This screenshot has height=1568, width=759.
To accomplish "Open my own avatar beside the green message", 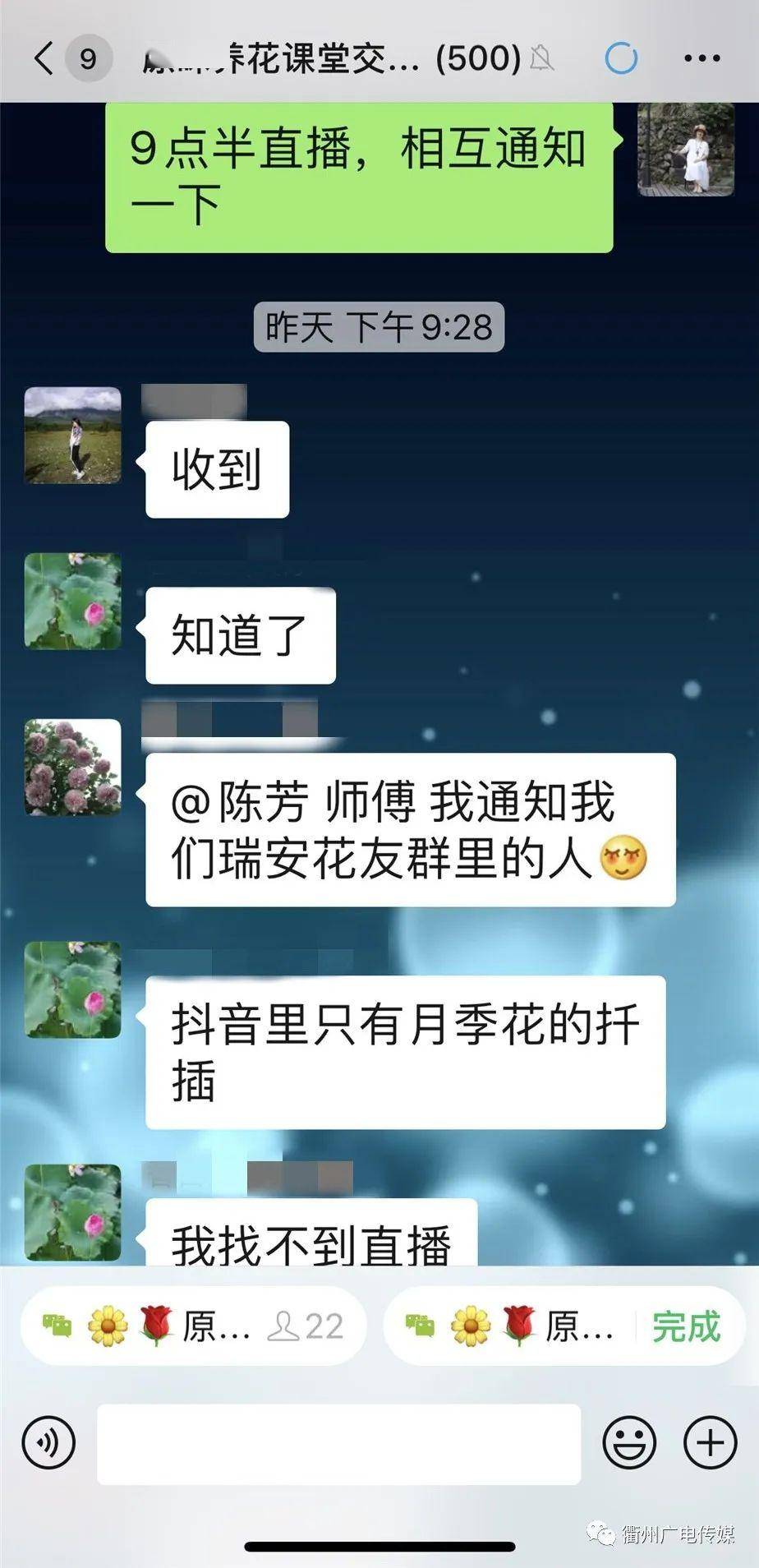I will (686, 149).
